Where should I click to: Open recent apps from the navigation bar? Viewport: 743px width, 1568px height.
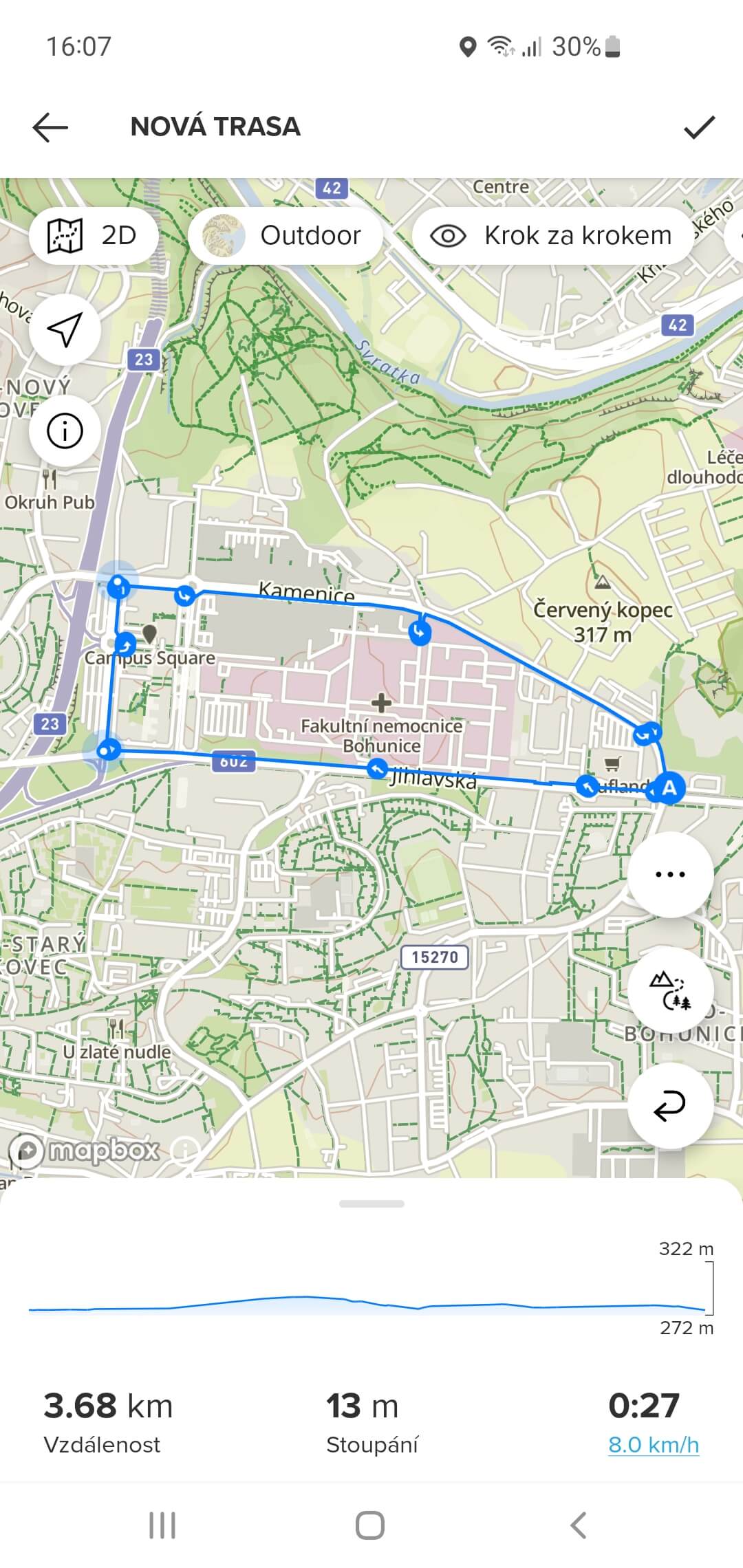[162, 1525]
